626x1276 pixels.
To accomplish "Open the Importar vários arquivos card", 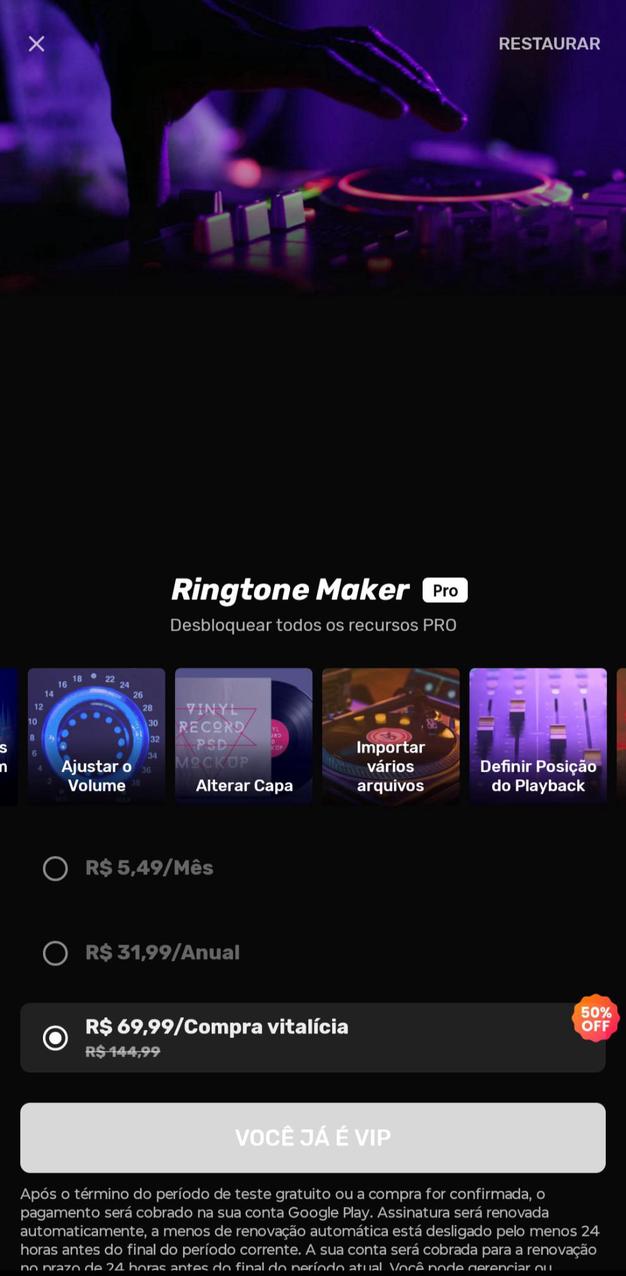I will 391,736.
